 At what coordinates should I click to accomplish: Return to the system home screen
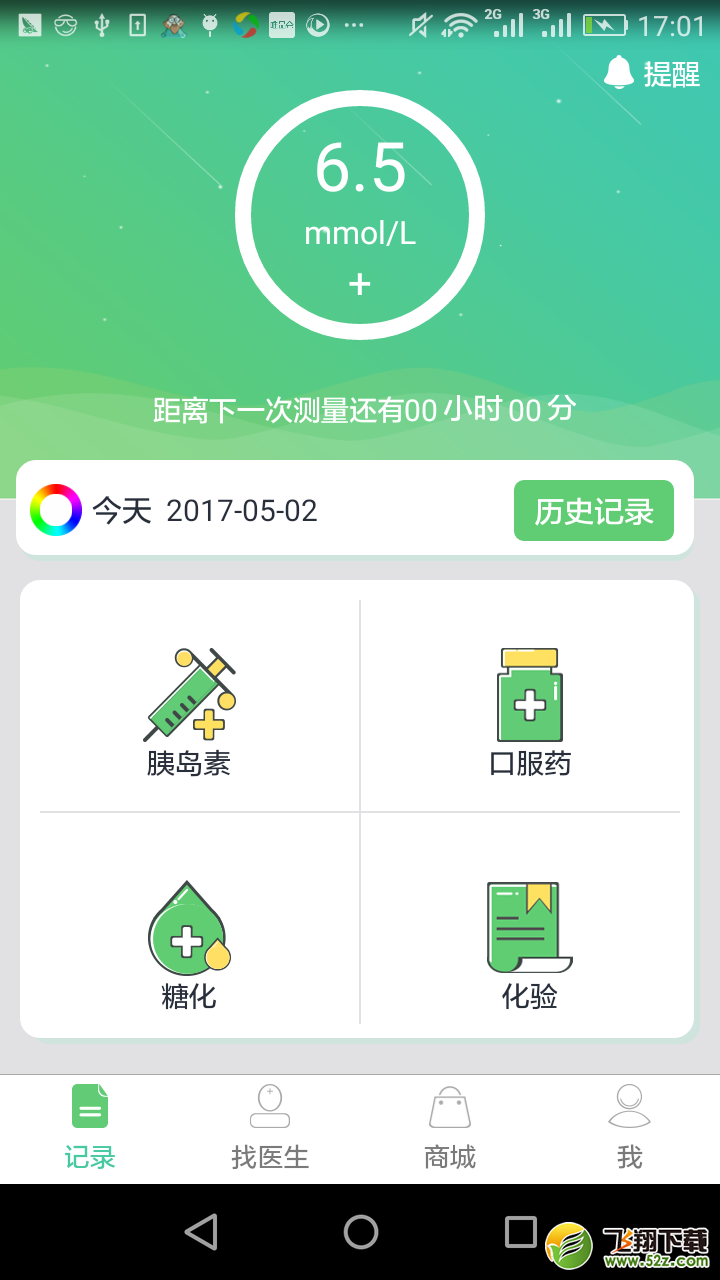pos(361,1232)
